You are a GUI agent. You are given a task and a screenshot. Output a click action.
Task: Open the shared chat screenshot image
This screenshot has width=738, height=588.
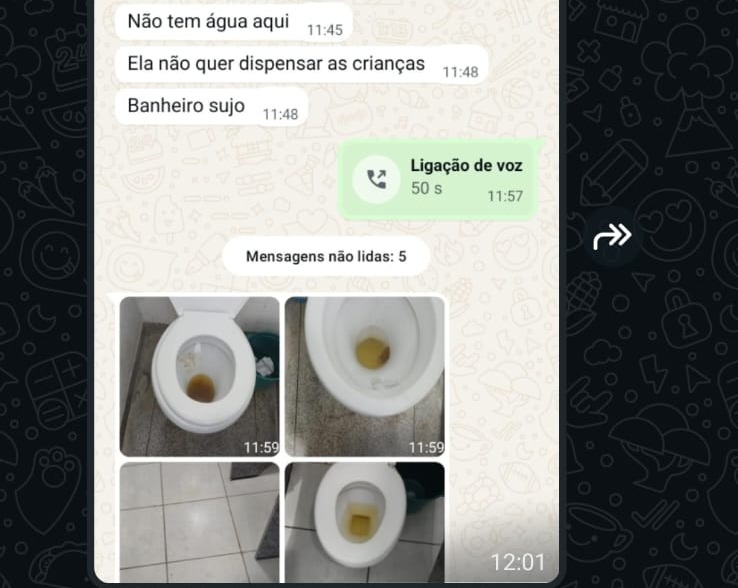pos(326,290)
